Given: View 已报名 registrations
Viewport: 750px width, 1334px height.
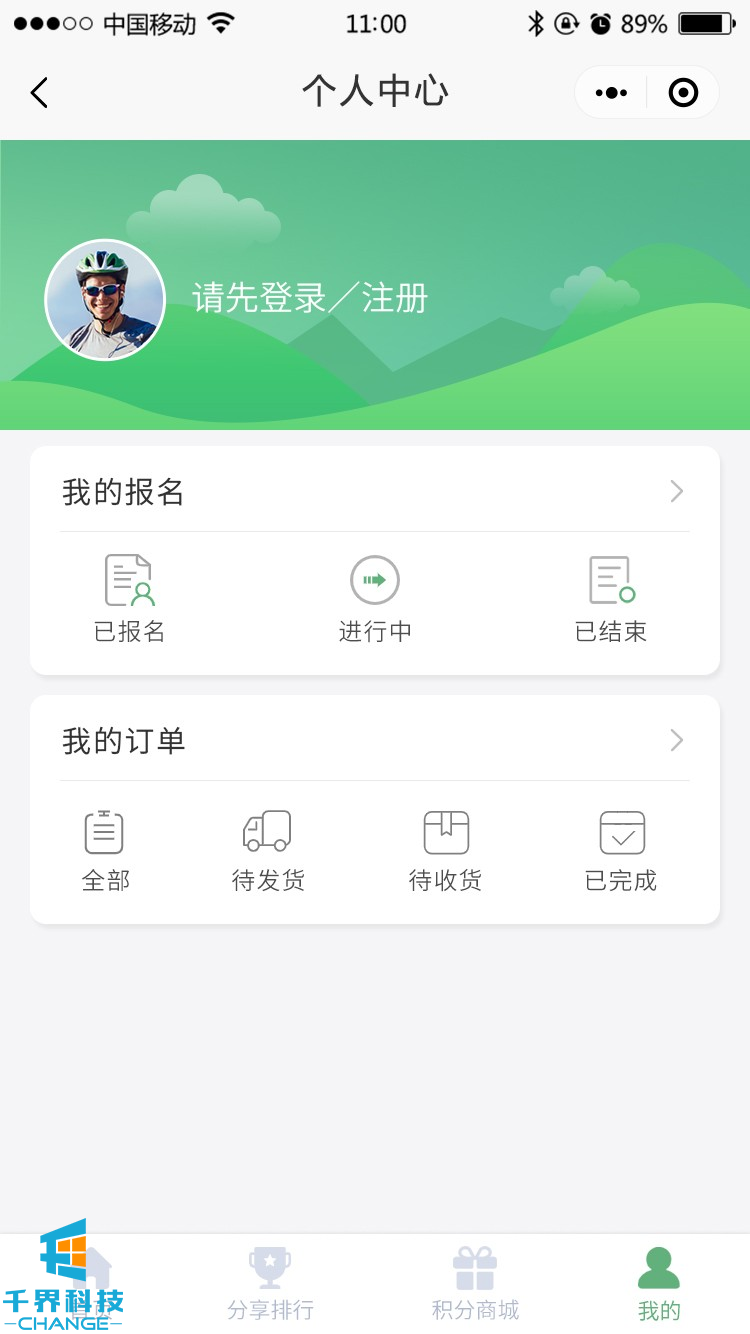Looking at the screenshot, I should tap(129, 598).
